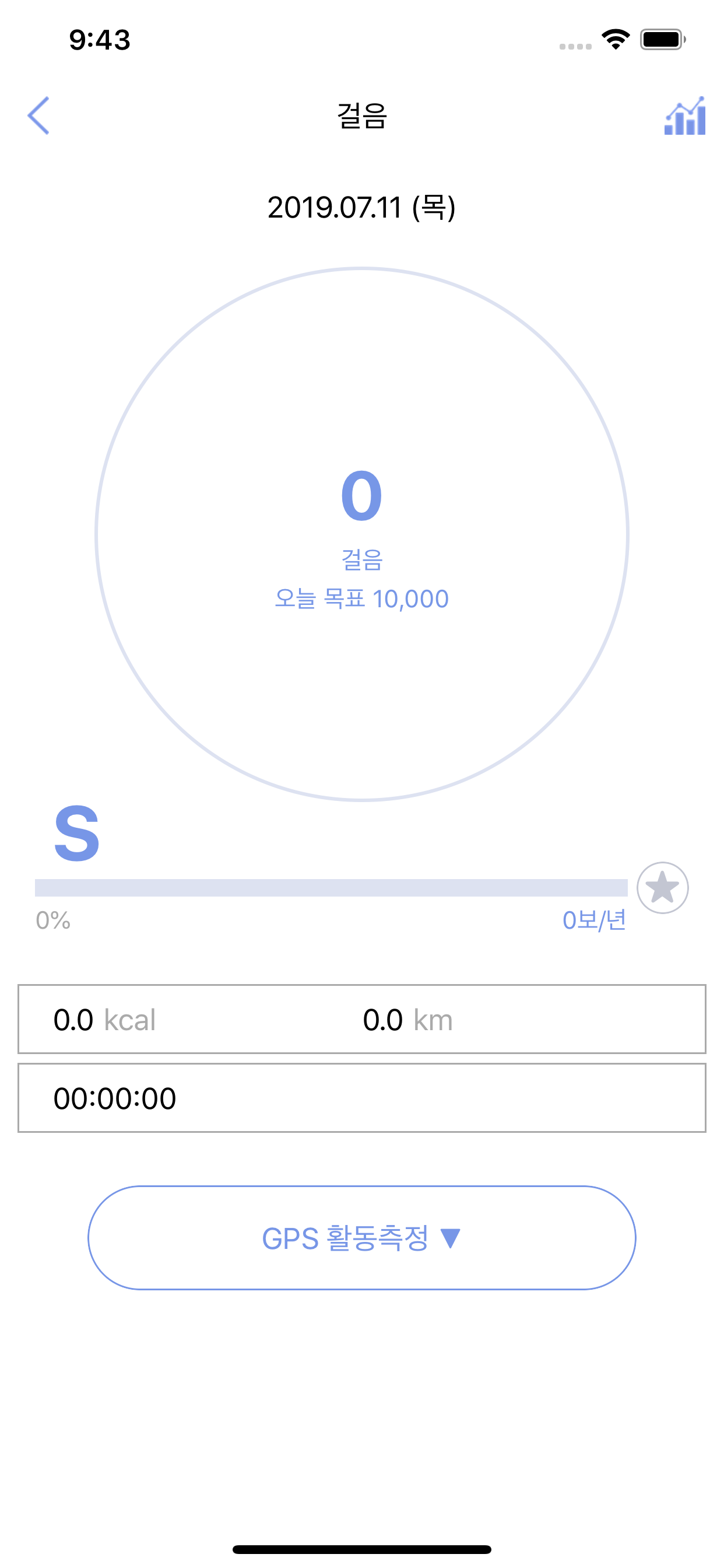Select the '걸음' title in the header
Screen dimensions: 724x1568
click(x=362, y=117)
